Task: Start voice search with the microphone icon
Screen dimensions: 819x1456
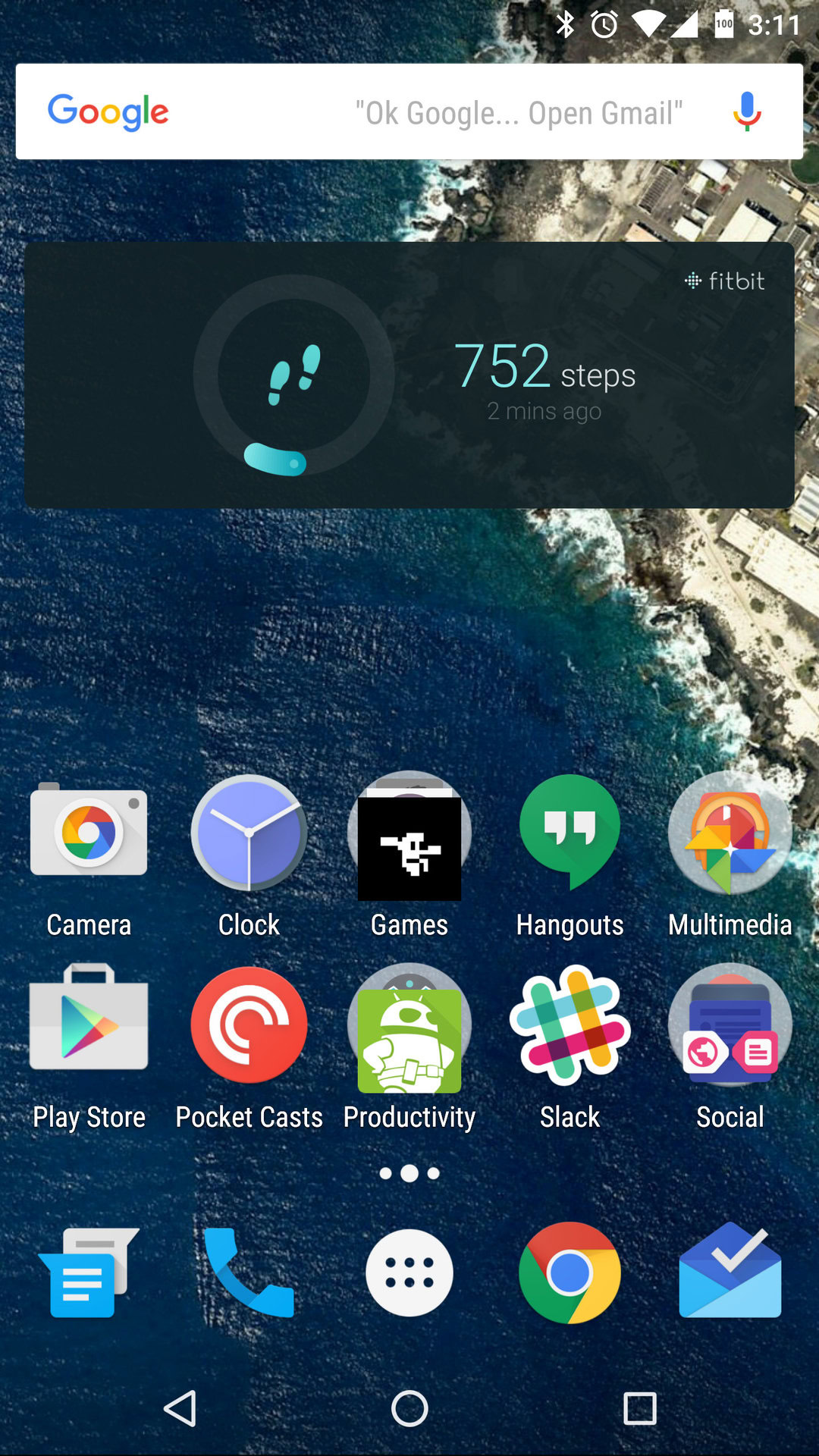Action: 746,111
